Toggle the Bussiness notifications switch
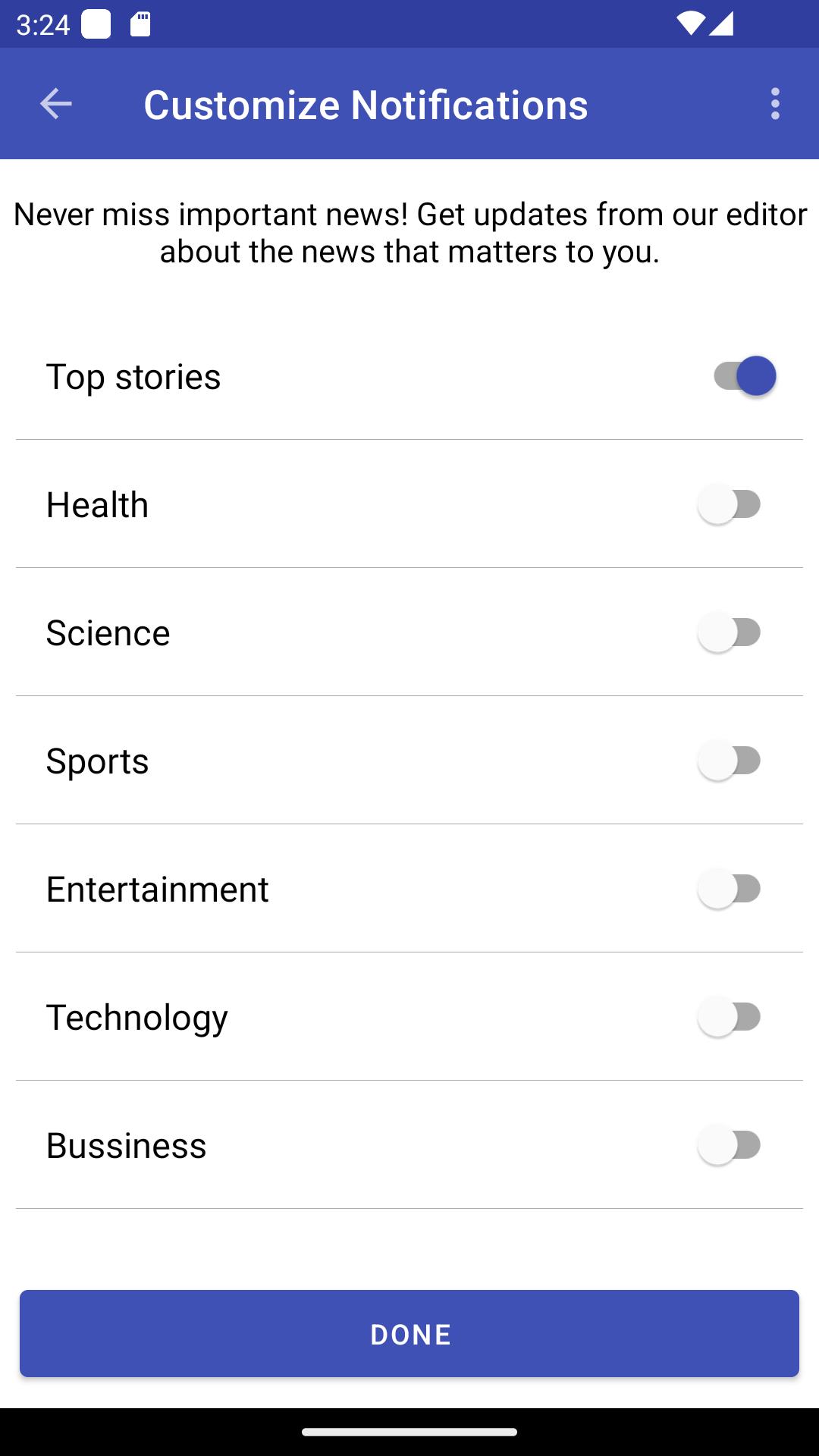 (x=730, y=1145)
